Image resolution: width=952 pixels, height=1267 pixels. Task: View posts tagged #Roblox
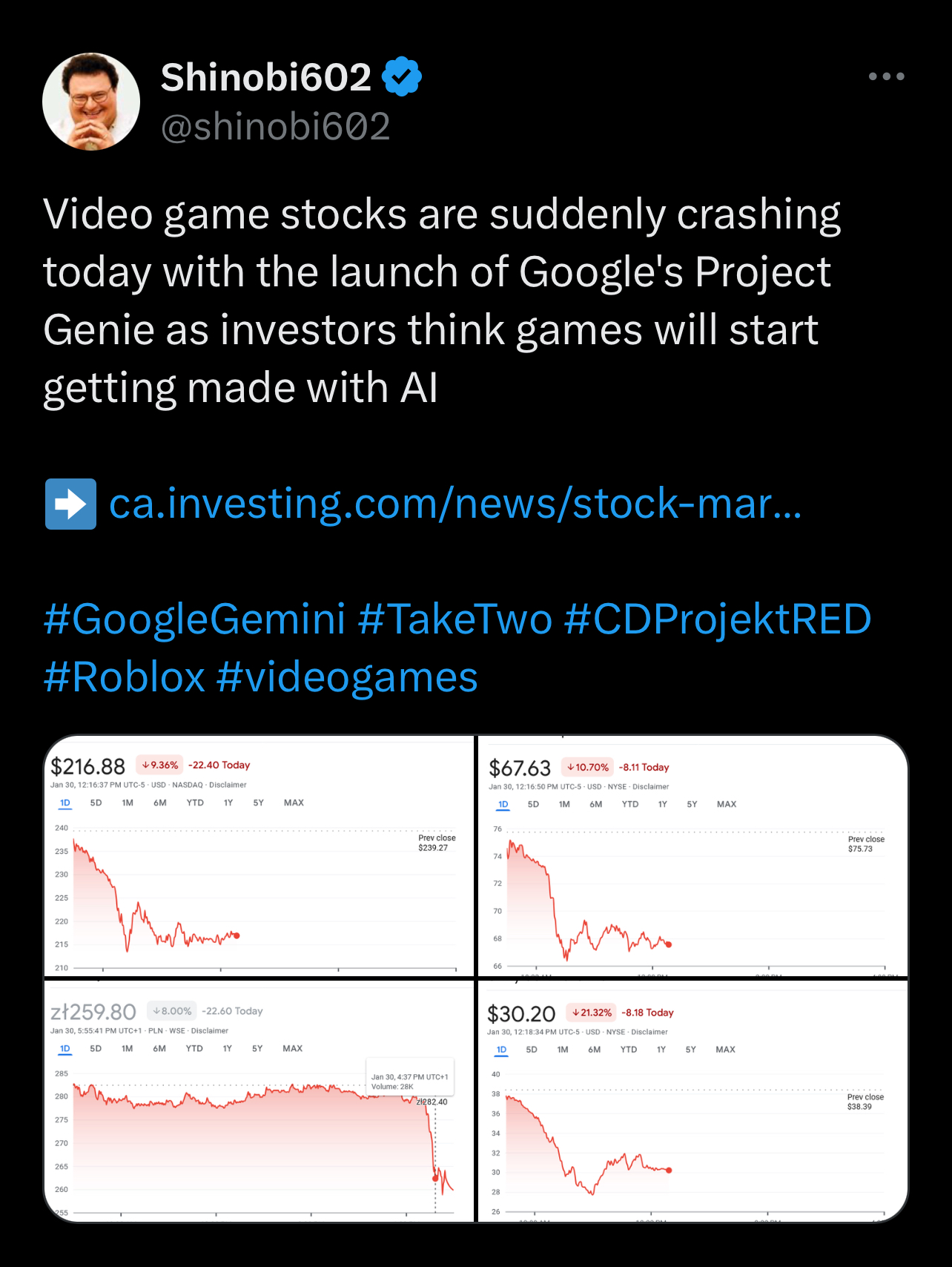point(124,677)
